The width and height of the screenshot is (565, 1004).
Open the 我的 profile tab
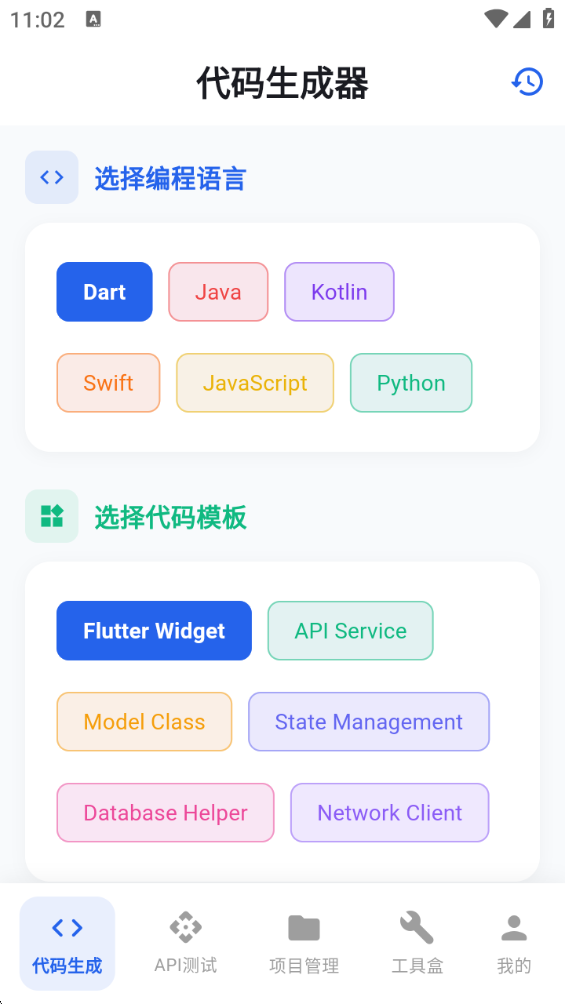(514, 943)
